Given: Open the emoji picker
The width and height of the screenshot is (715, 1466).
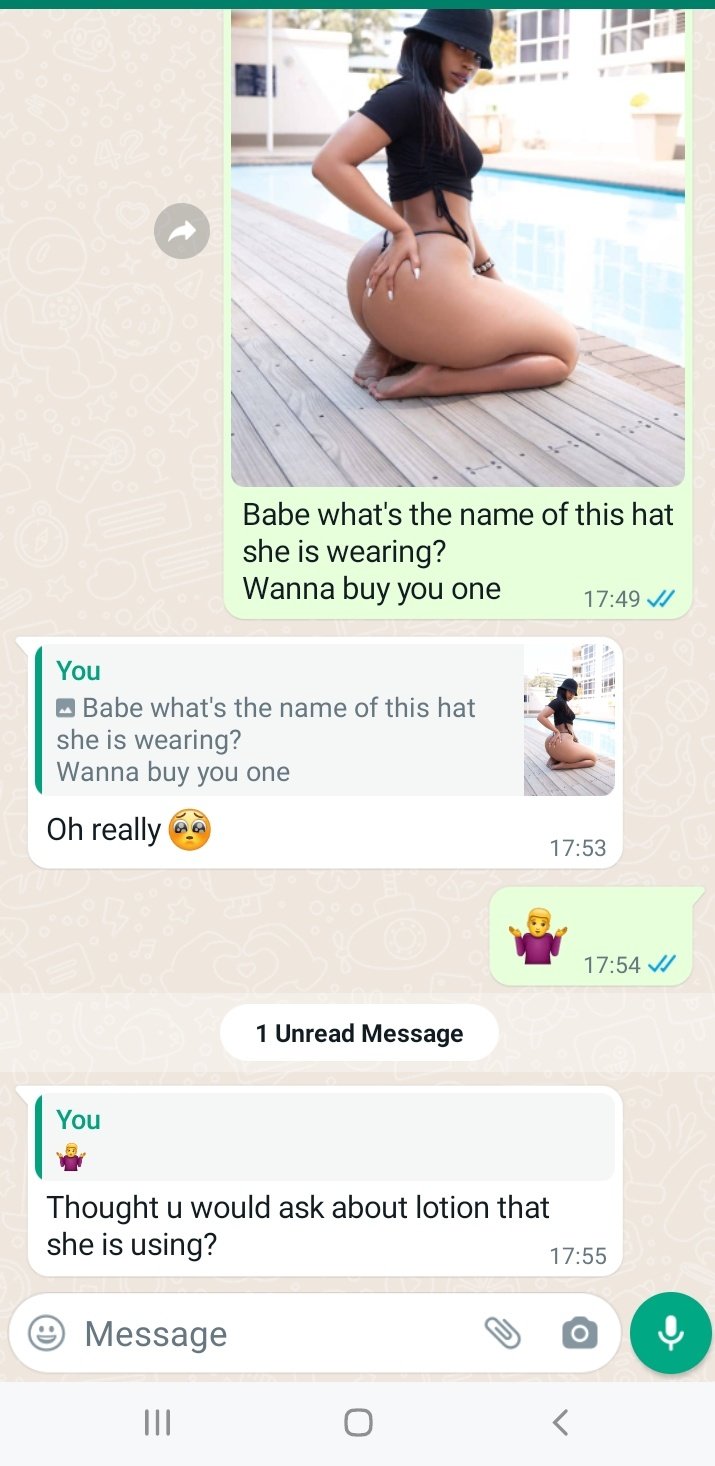Looking at the screenshot, I should [46, 1333].
